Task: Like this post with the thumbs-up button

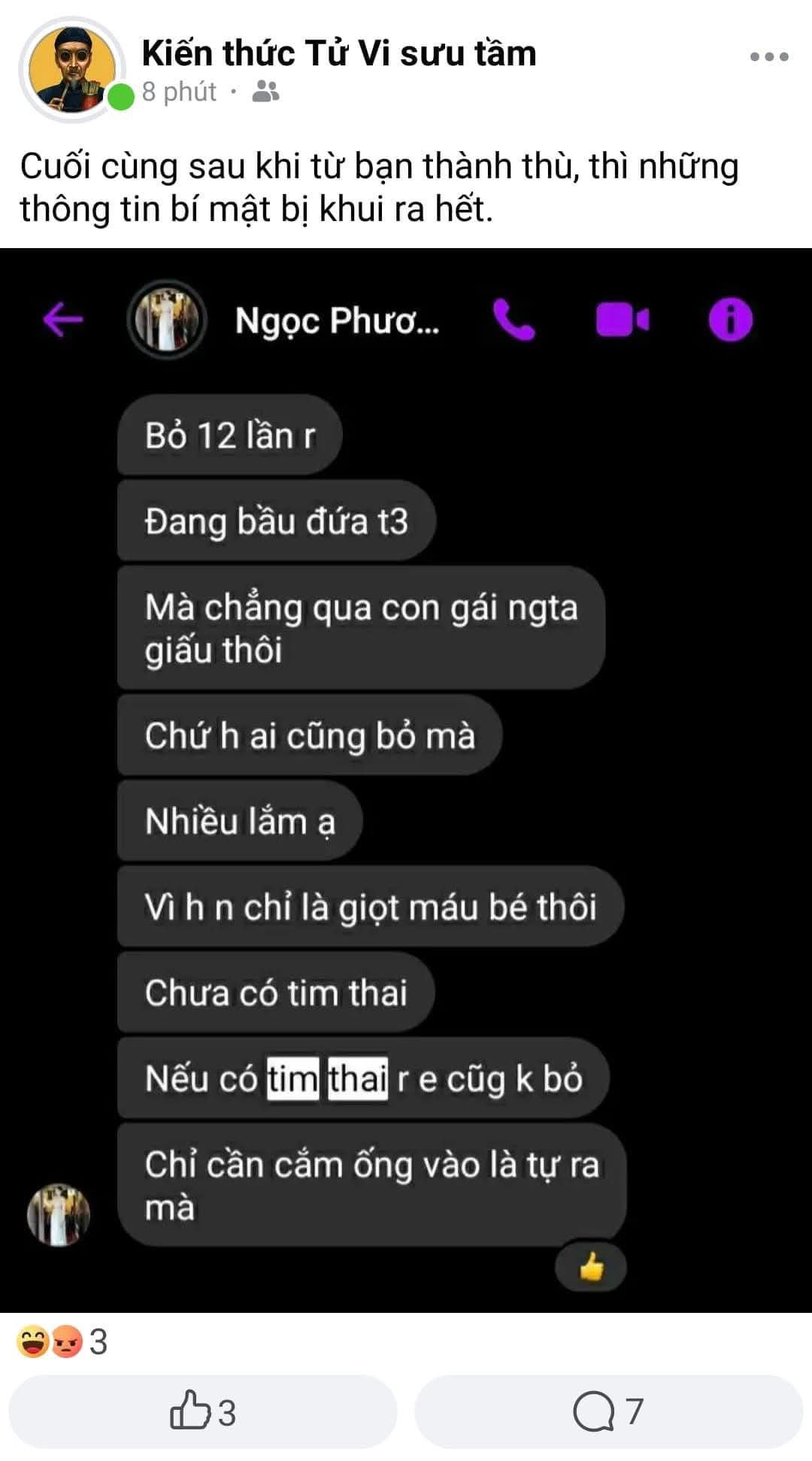Action: point(202,1412)
